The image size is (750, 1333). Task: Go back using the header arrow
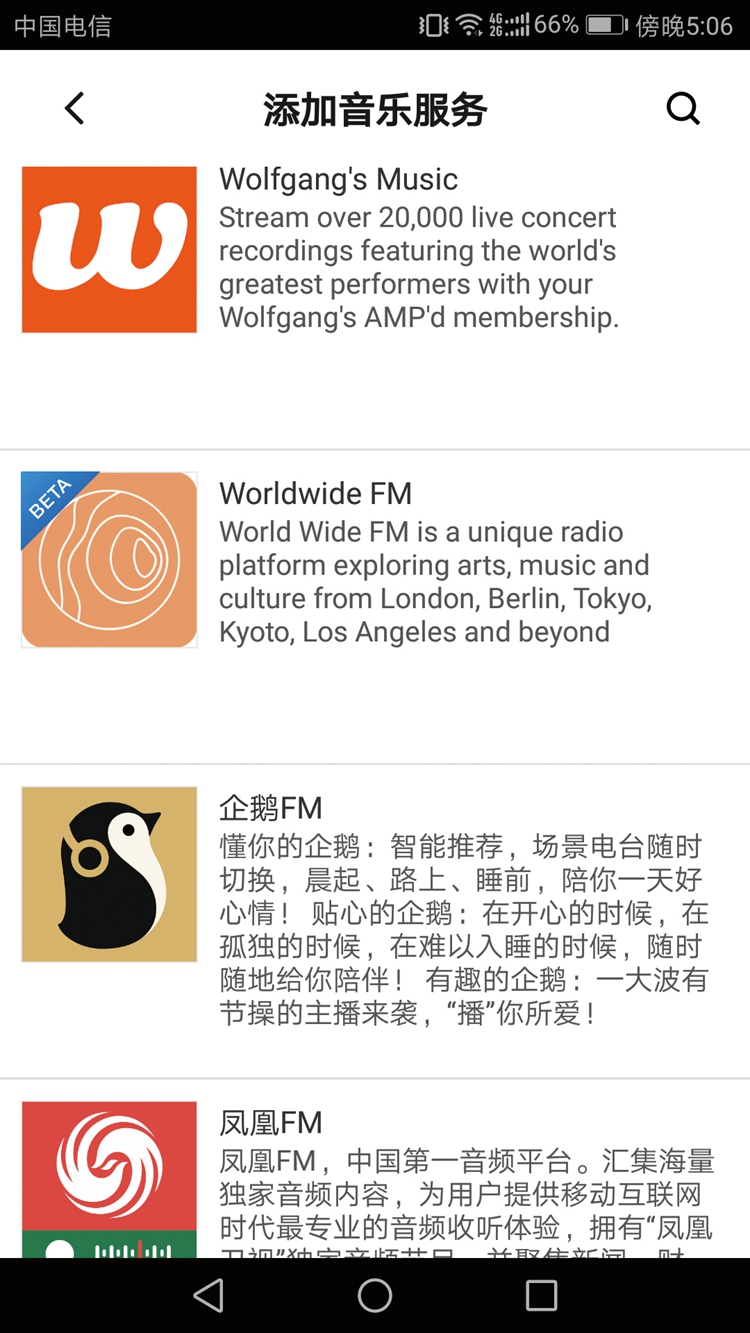point(75,108)
